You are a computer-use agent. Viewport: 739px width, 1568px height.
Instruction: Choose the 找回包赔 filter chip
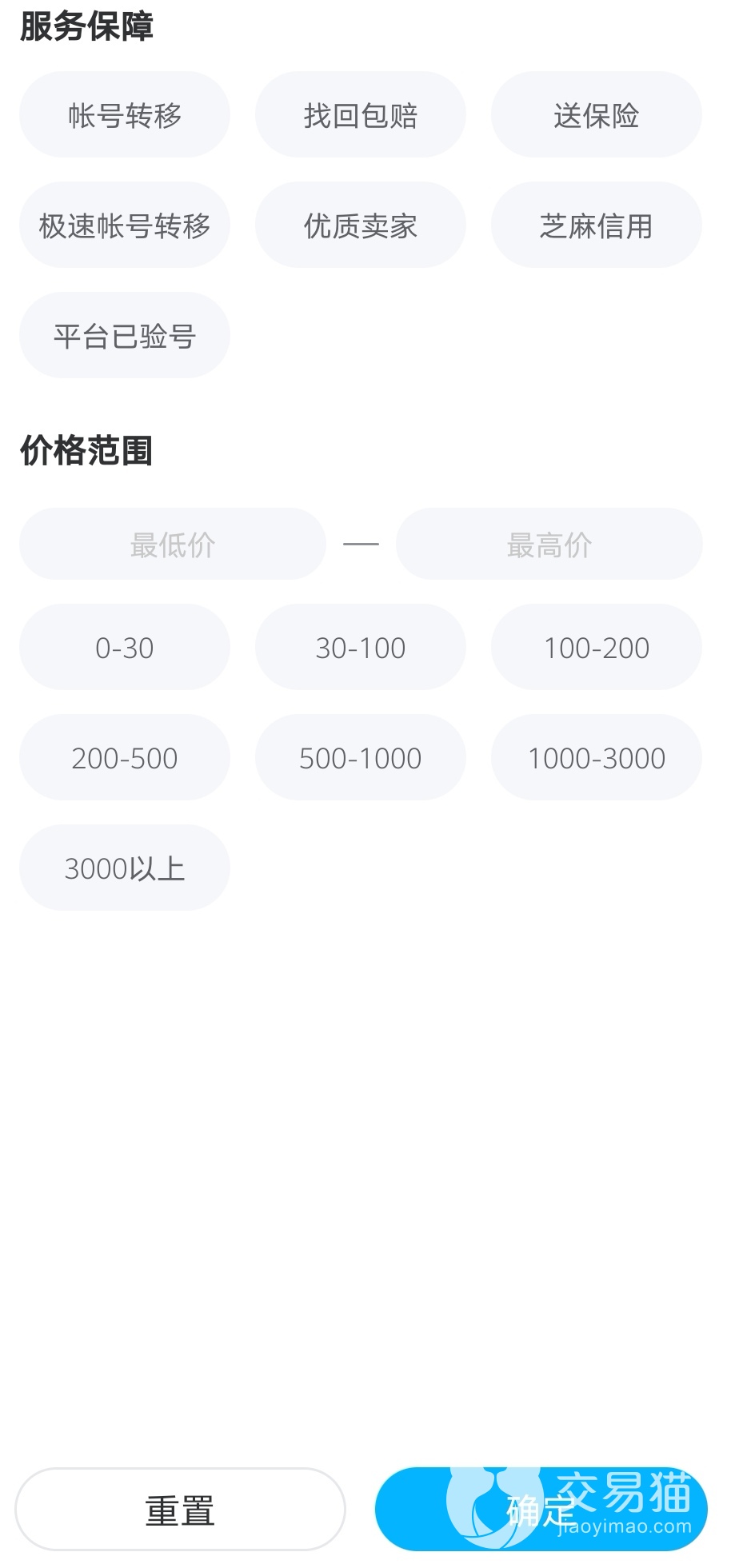click(x=360, y=115)
